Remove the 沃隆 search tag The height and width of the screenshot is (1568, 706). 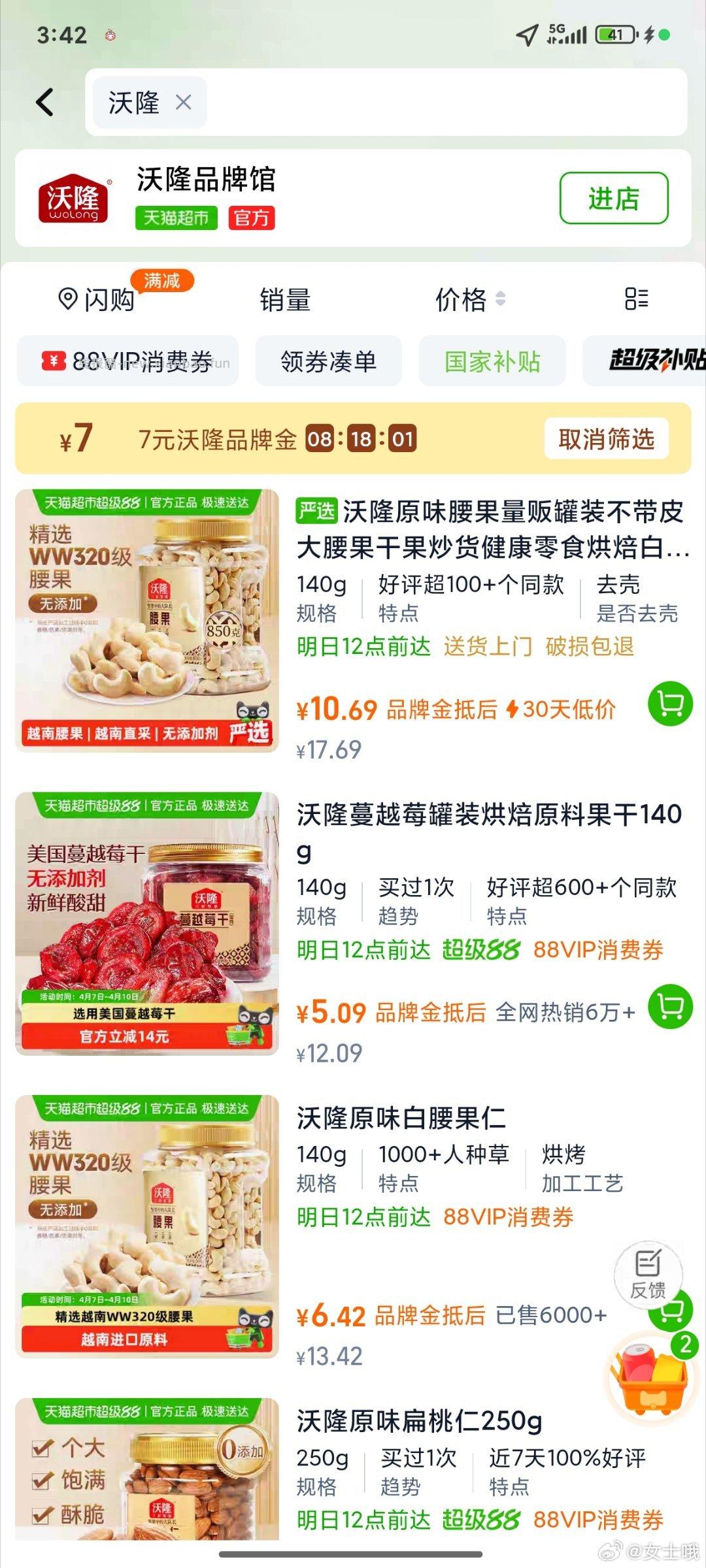point(184,103)
